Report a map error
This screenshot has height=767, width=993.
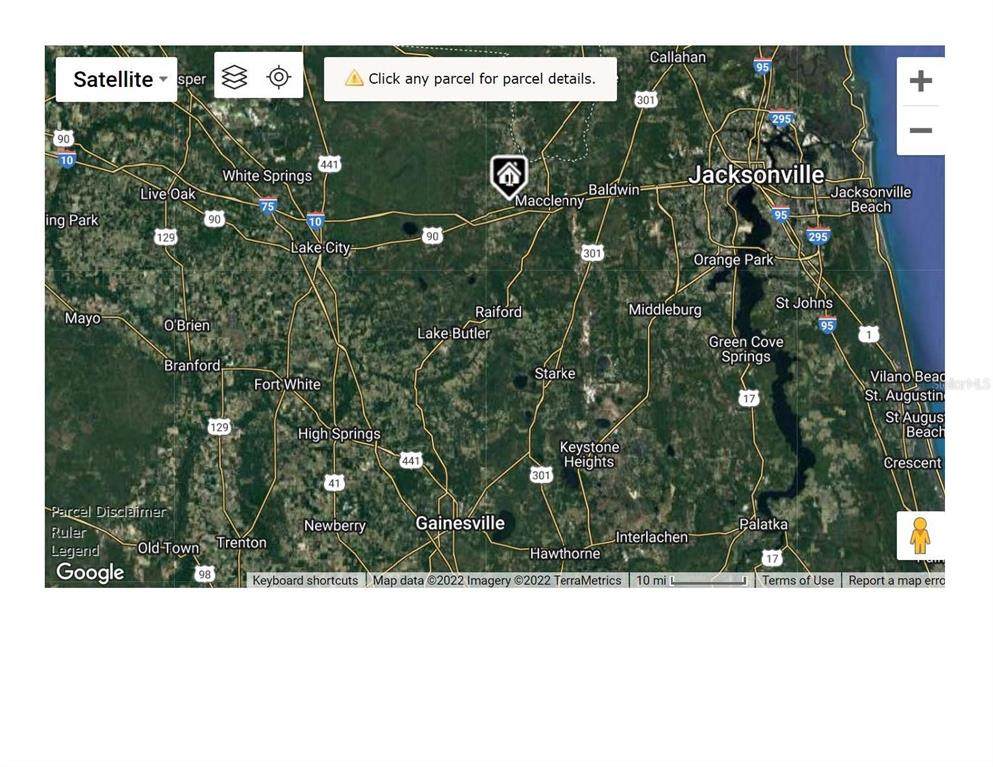tap(895, 580)
